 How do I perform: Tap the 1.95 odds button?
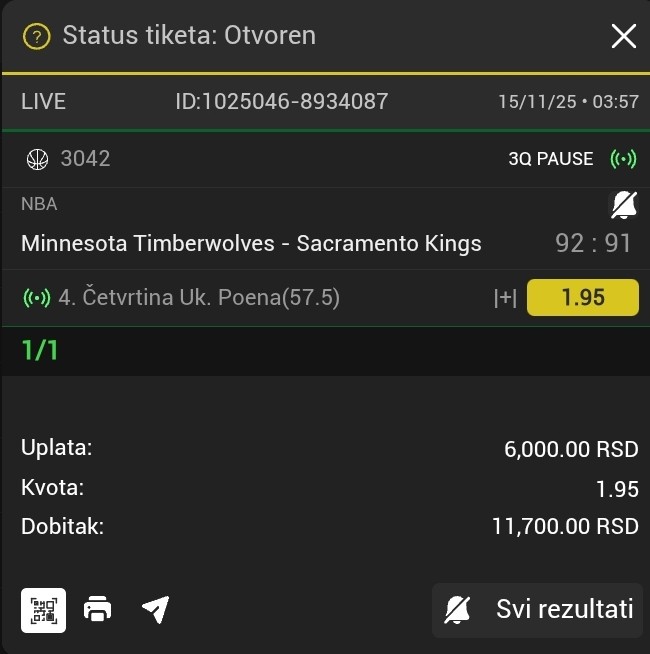pos(582,298)
